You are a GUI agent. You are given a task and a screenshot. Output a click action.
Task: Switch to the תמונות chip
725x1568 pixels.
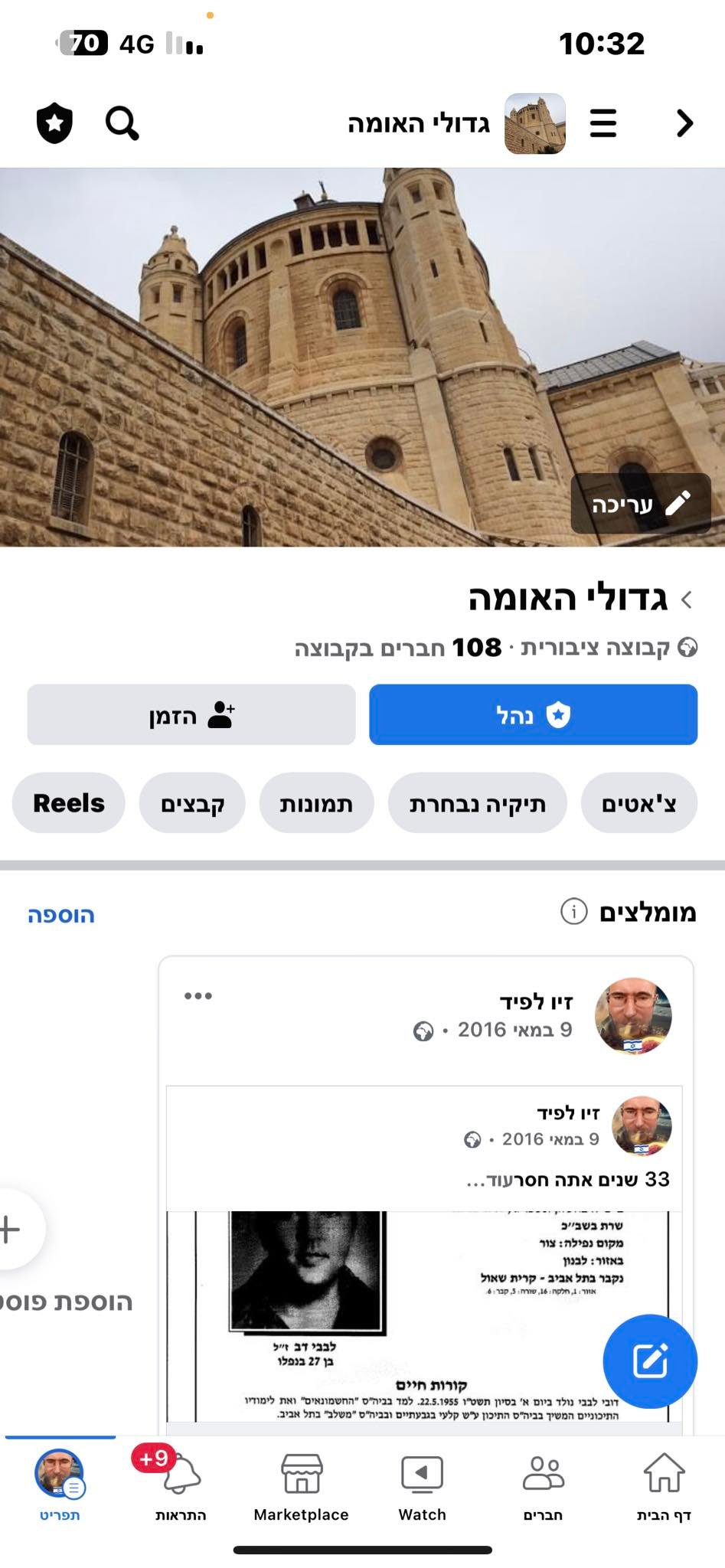click(316, 803)
